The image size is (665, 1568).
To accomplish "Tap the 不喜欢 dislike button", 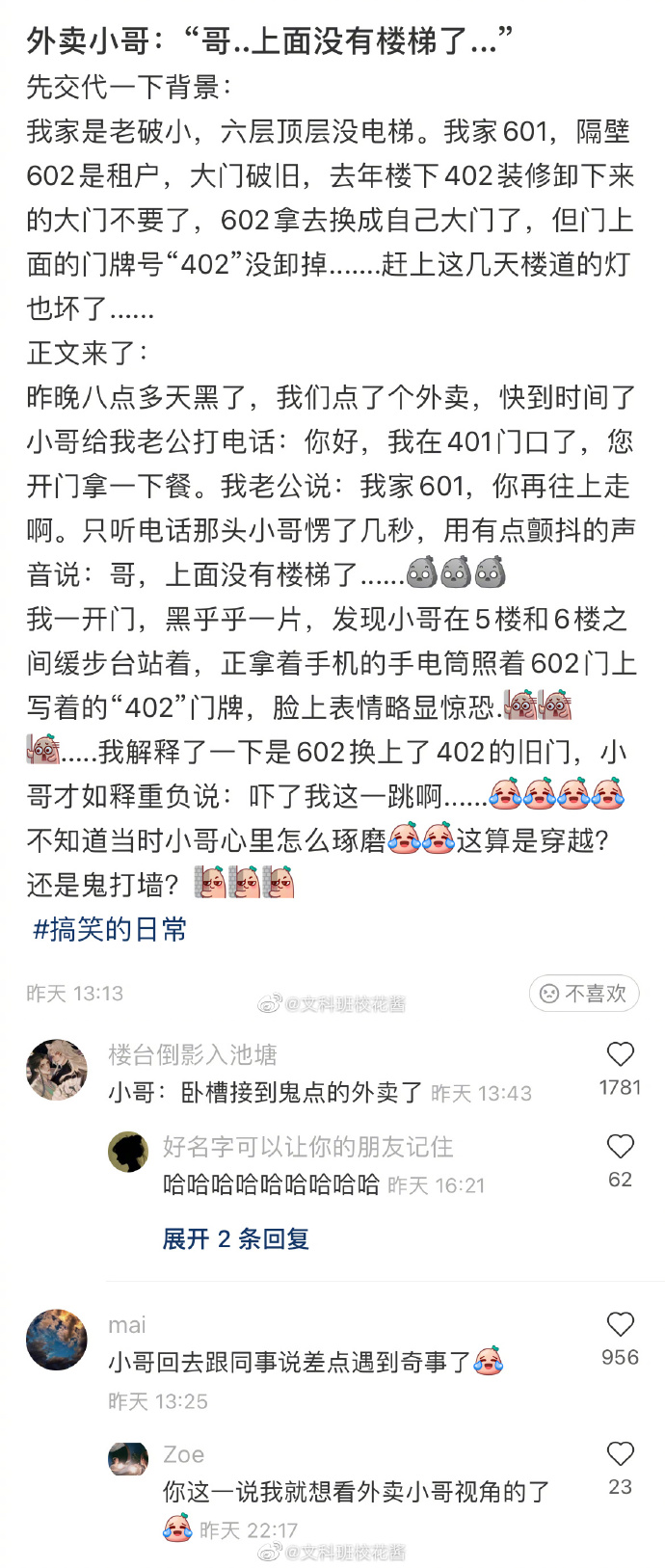I will 584,993.
